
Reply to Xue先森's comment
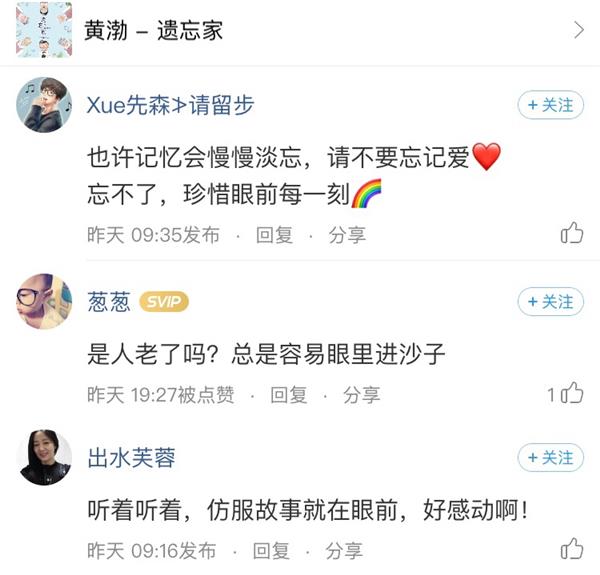[273, 236]
